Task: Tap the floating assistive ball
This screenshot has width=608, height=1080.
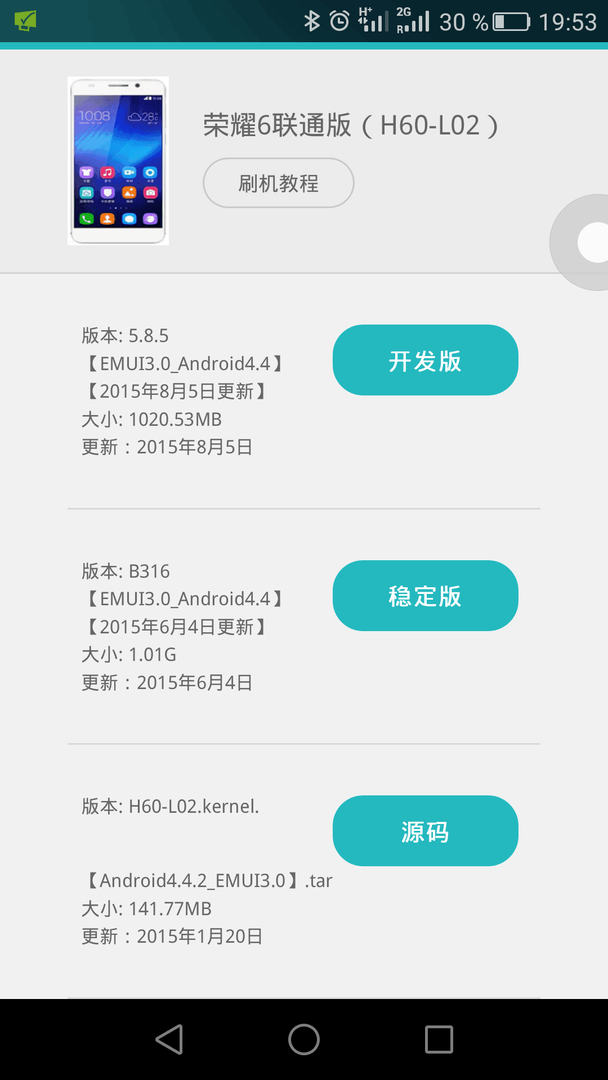Action: click(582, 242)
